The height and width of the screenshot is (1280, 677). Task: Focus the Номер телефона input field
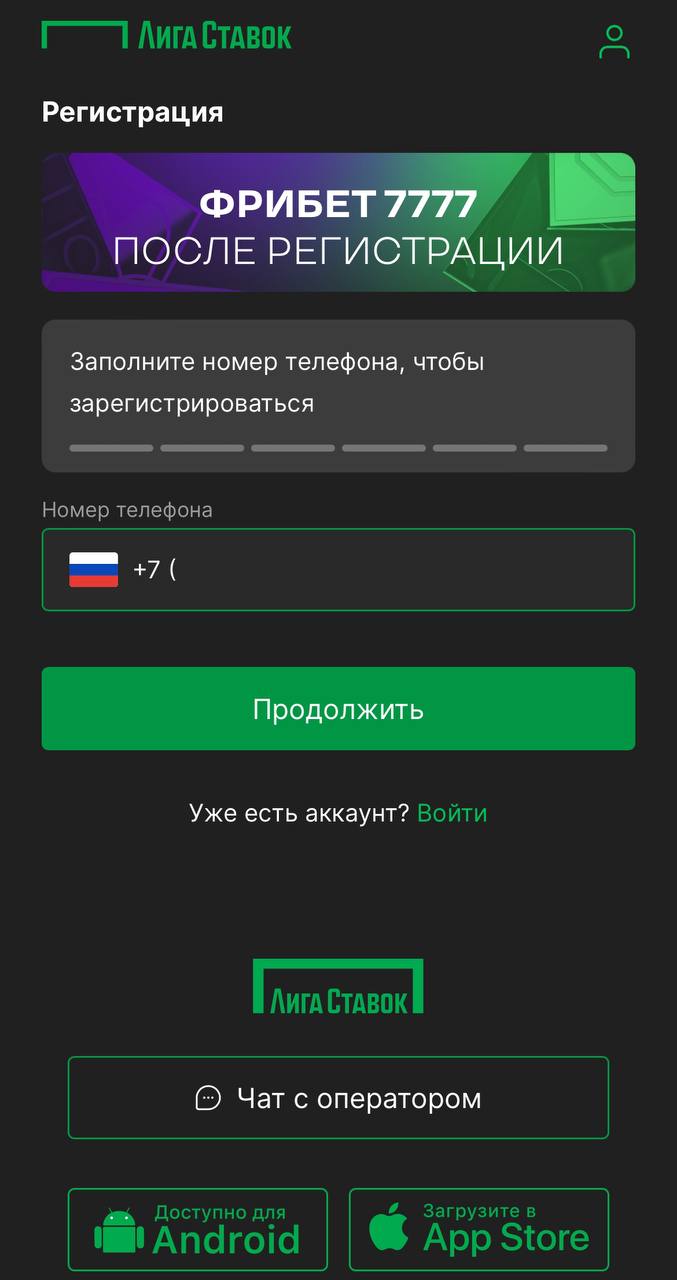click(338, 569)
